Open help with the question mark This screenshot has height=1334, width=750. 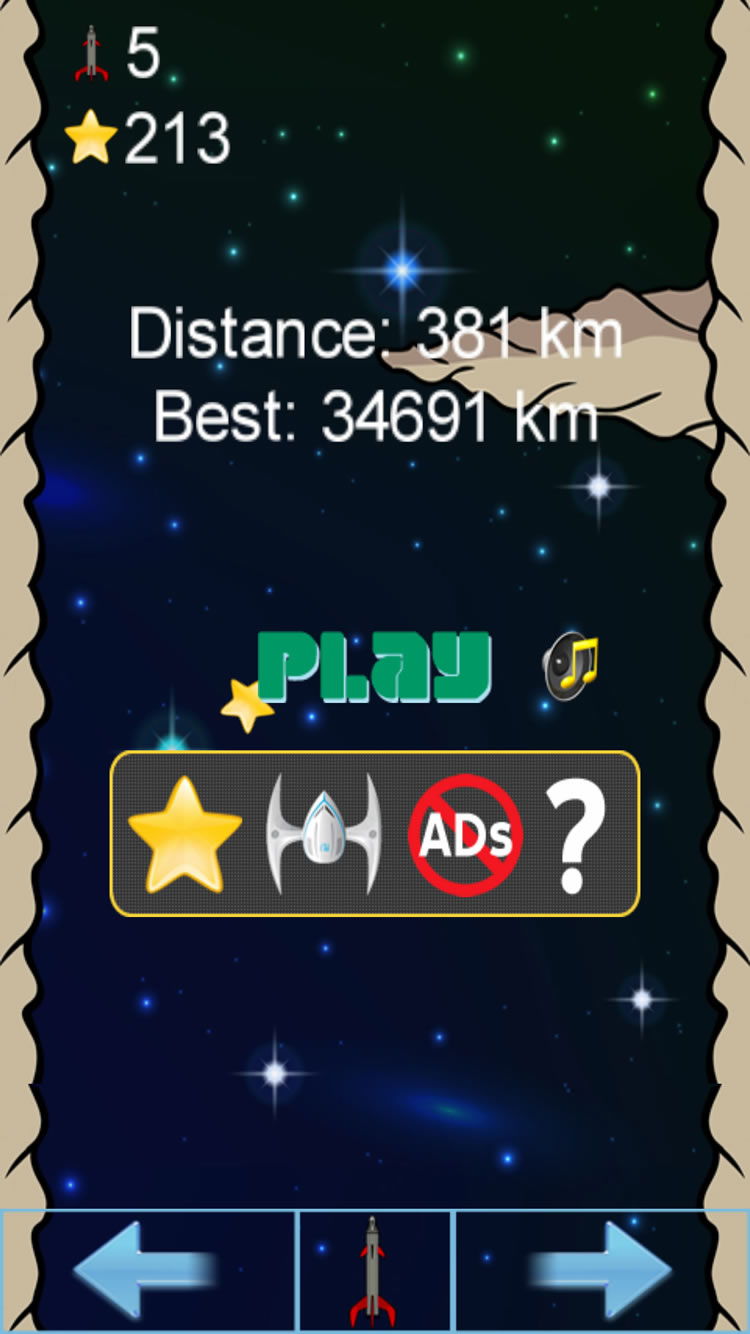coord(574,834)
